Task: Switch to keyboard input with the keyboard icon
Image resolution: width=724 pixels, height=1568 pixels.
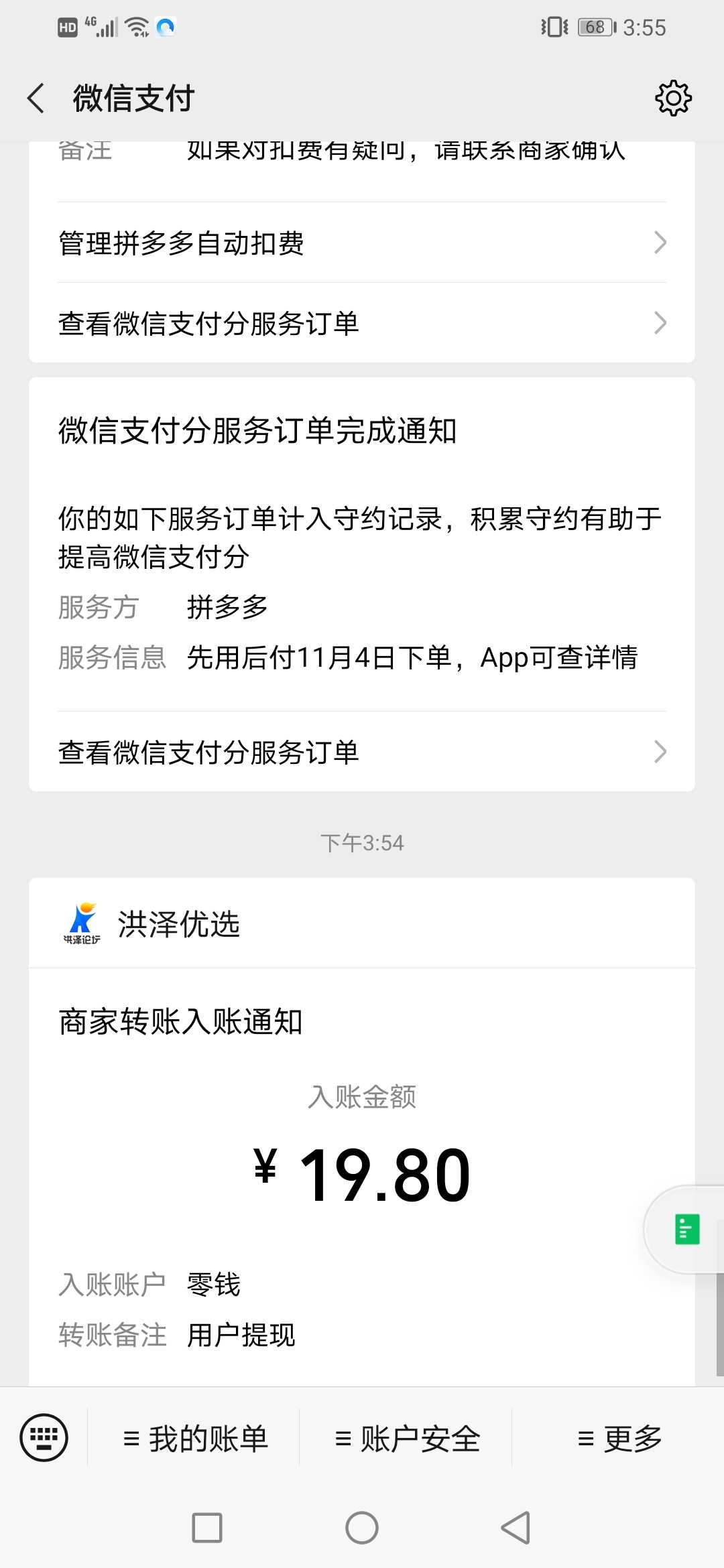Action: pos(44,1437)
